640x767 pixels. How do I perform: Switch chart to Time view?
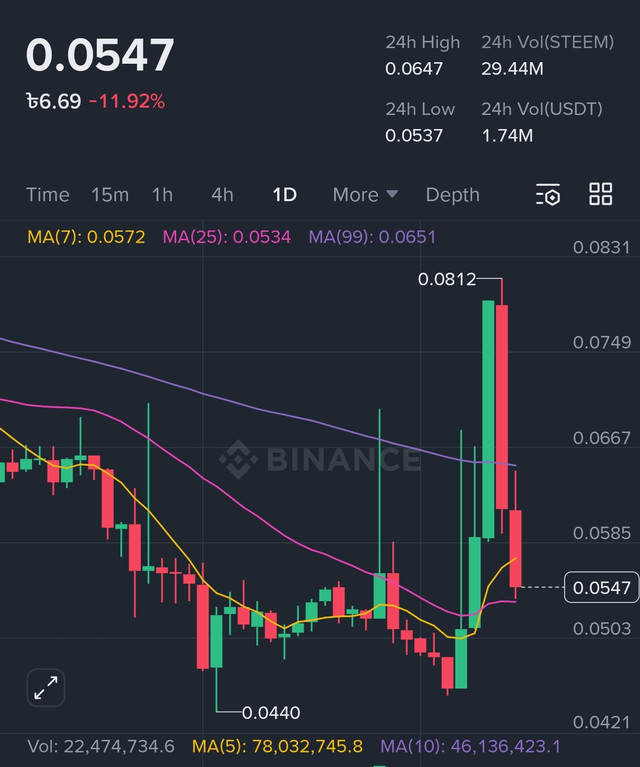[47, 194]
